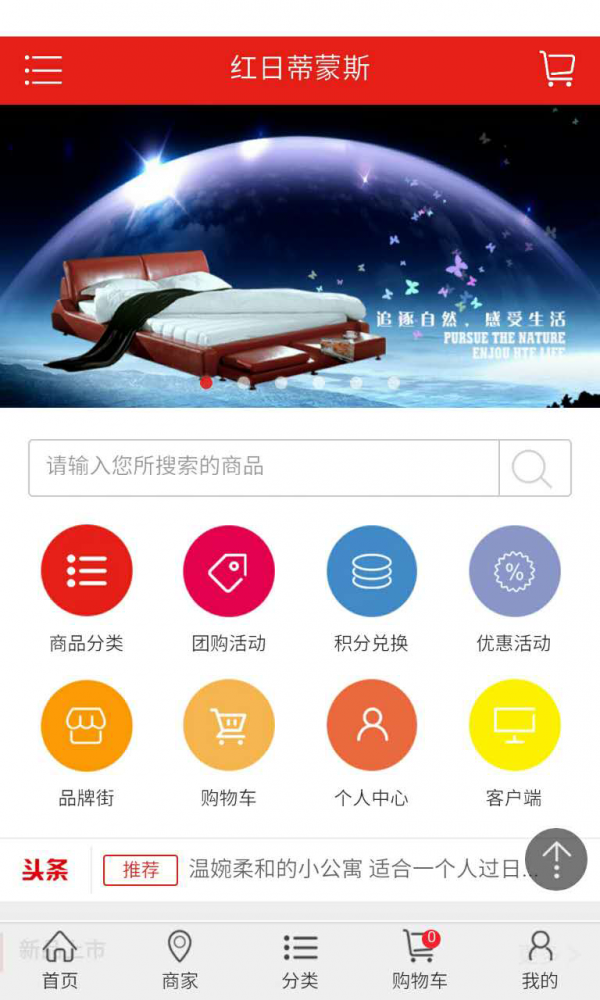Open the hamburger menu in the header
This screenshot has height=1000, width=600.
[43, 69]
